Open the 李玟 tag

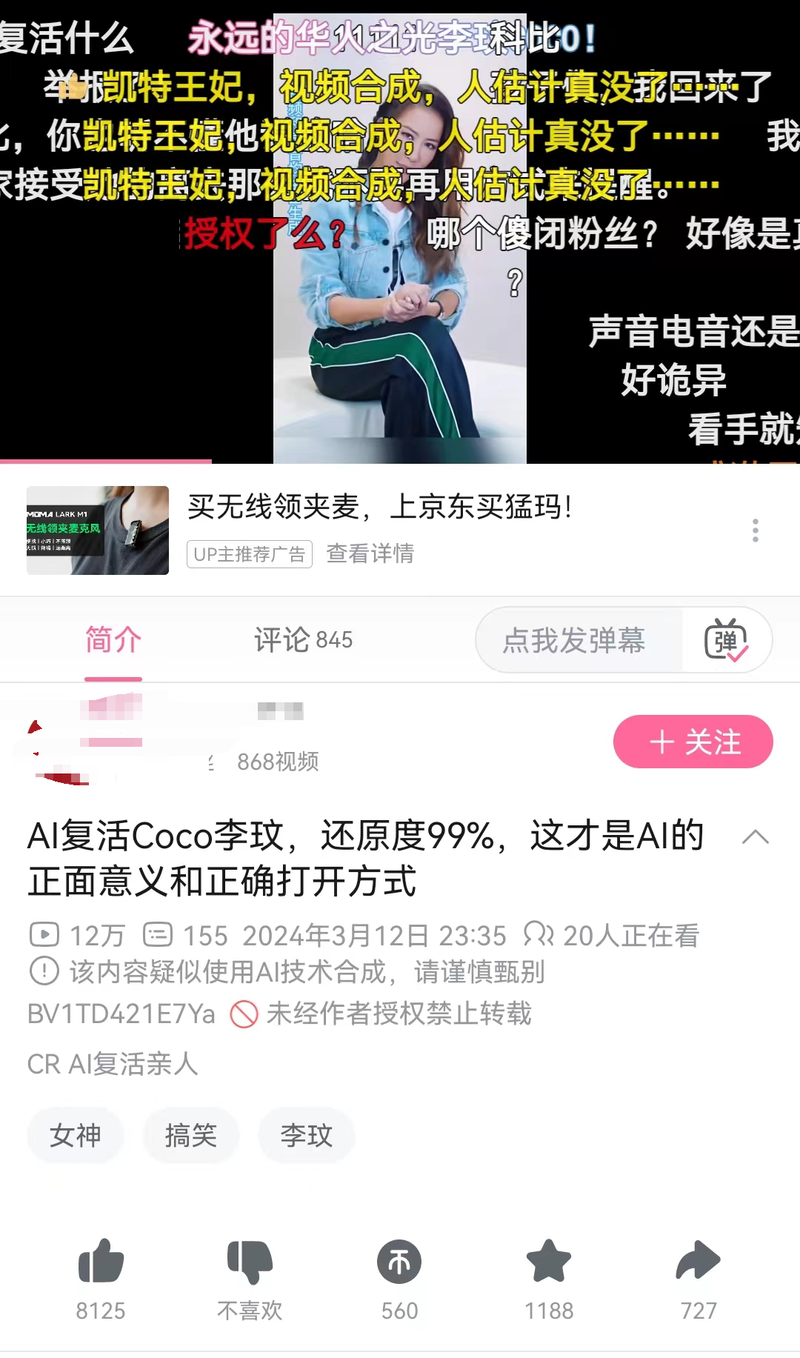pos(306,1135)
